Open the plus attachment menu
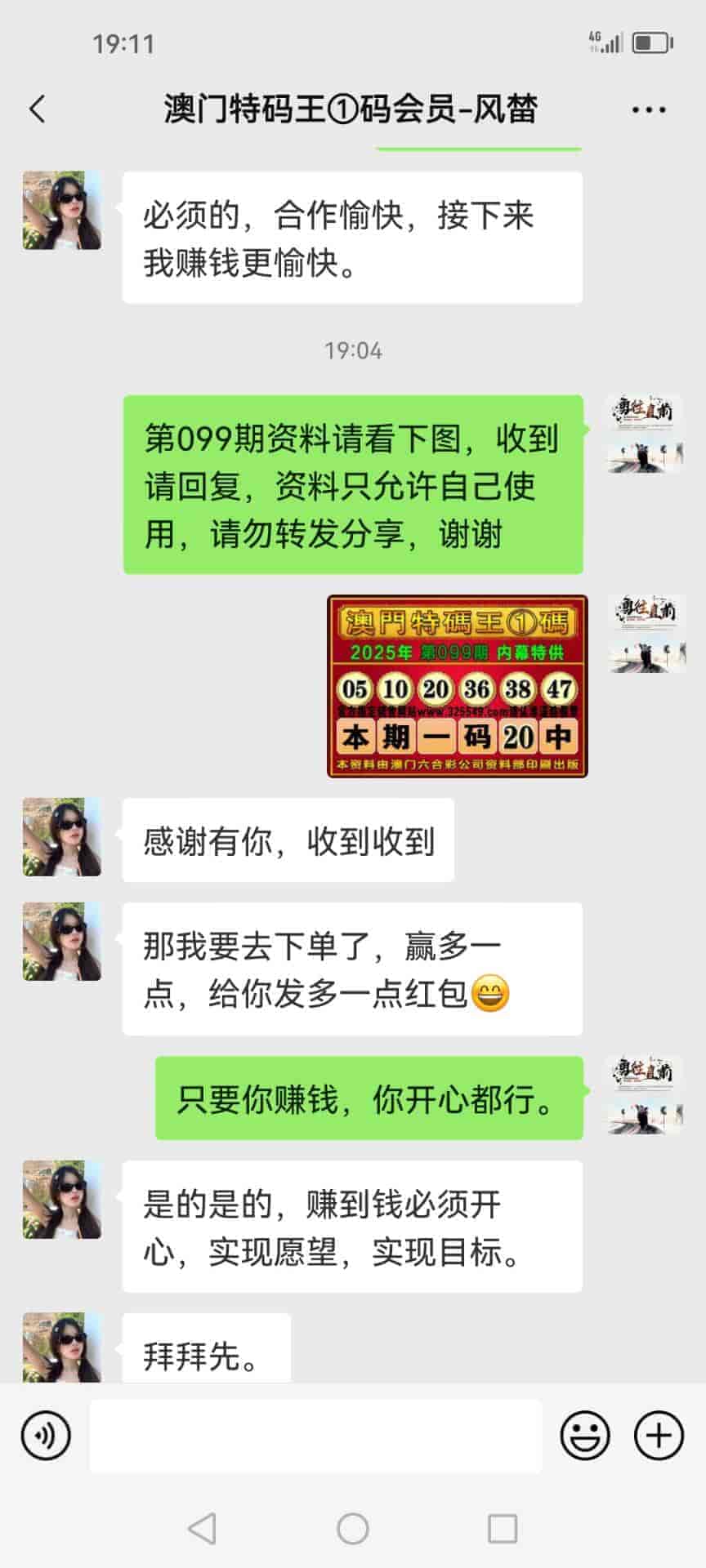 [x=659, y=1435]
